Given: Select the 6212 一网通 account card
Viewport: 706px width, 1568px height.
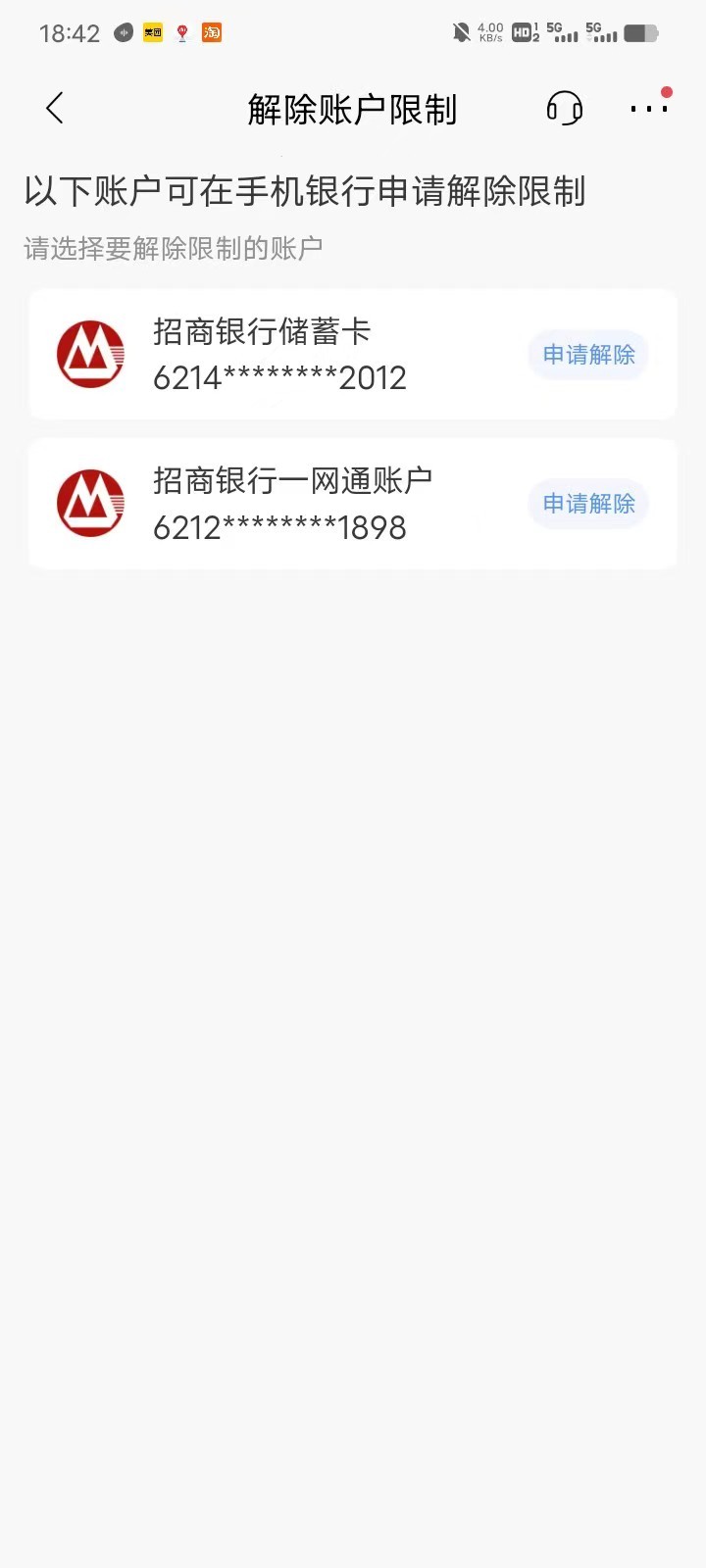Looking at the screenshot, I should [x=294, y=504].
